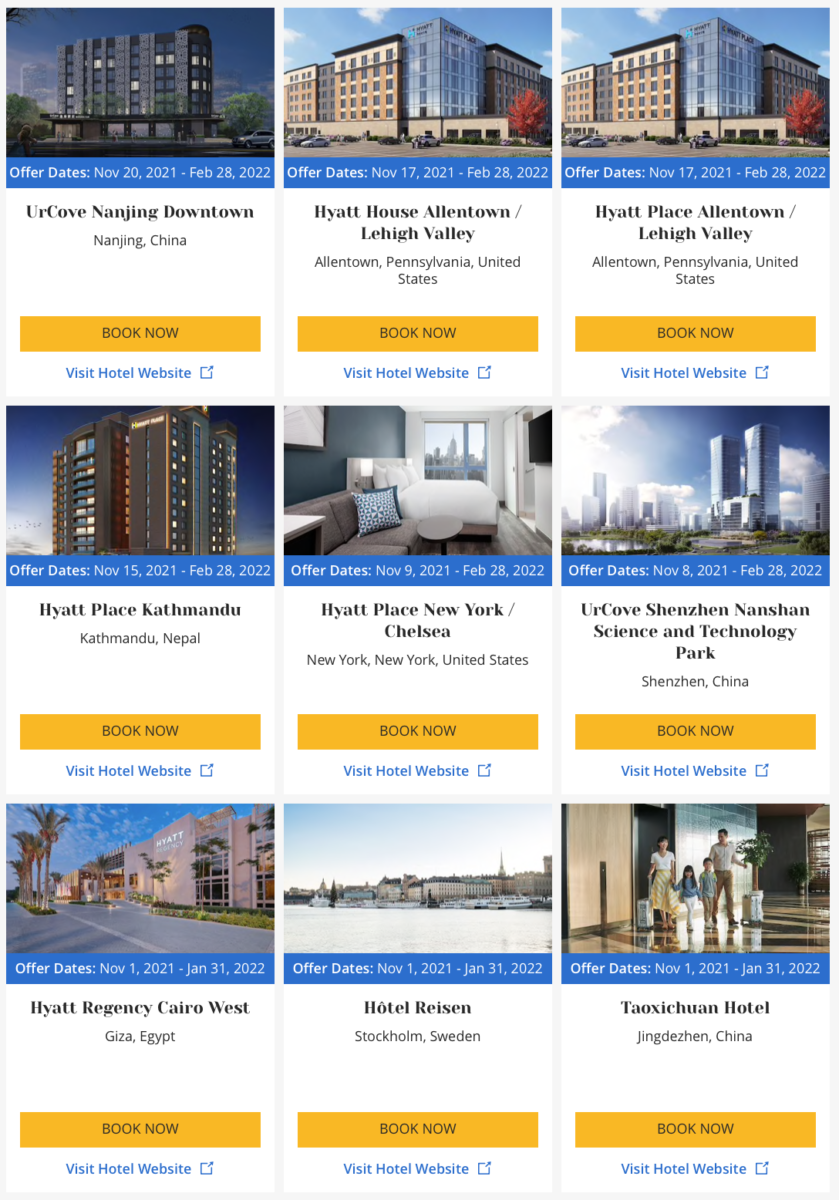The height and width of the screenshot is (1200, 839).
Task: Visit Hyatt Place Allentown hotel website
Action: [694, 373]
